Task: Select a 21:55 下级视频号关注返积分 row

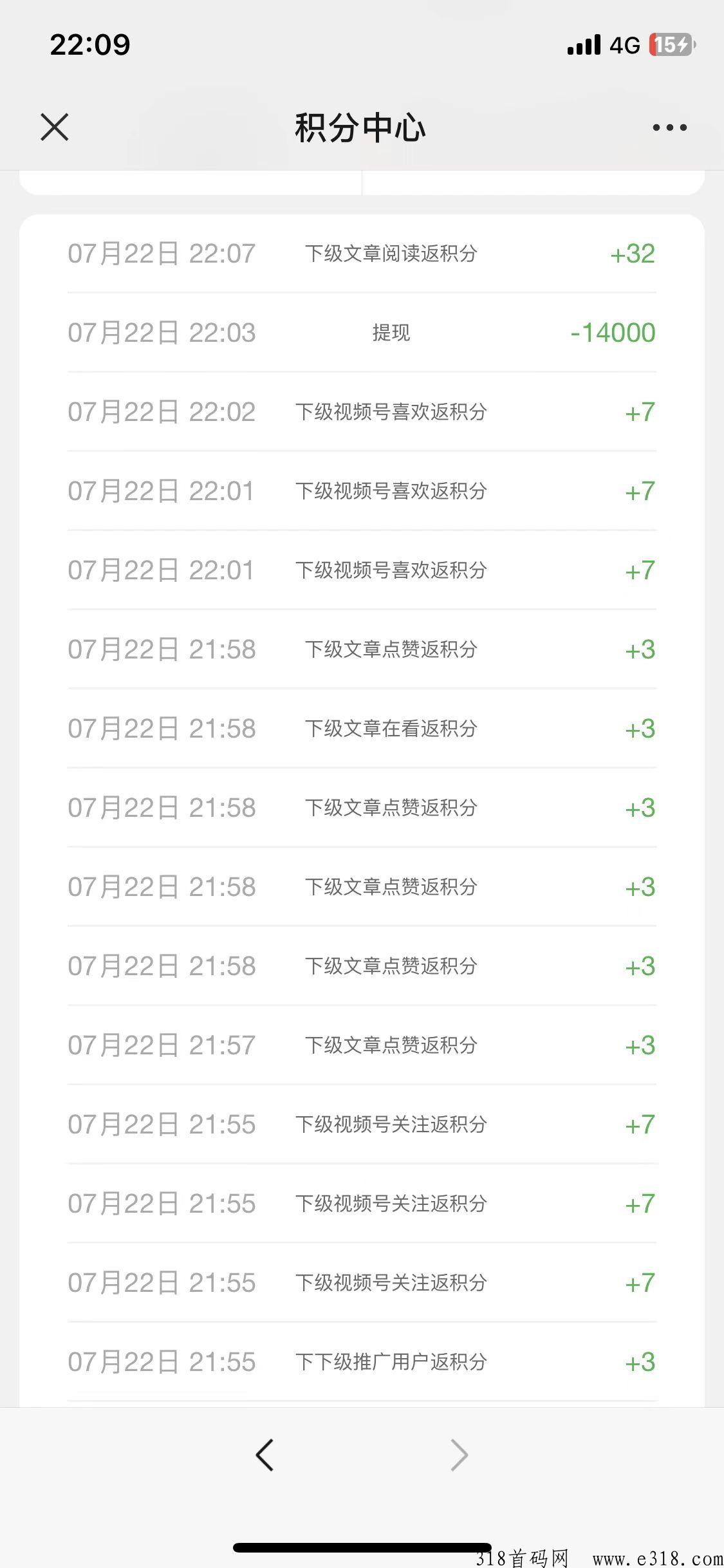Action: tap(360, 1124)
